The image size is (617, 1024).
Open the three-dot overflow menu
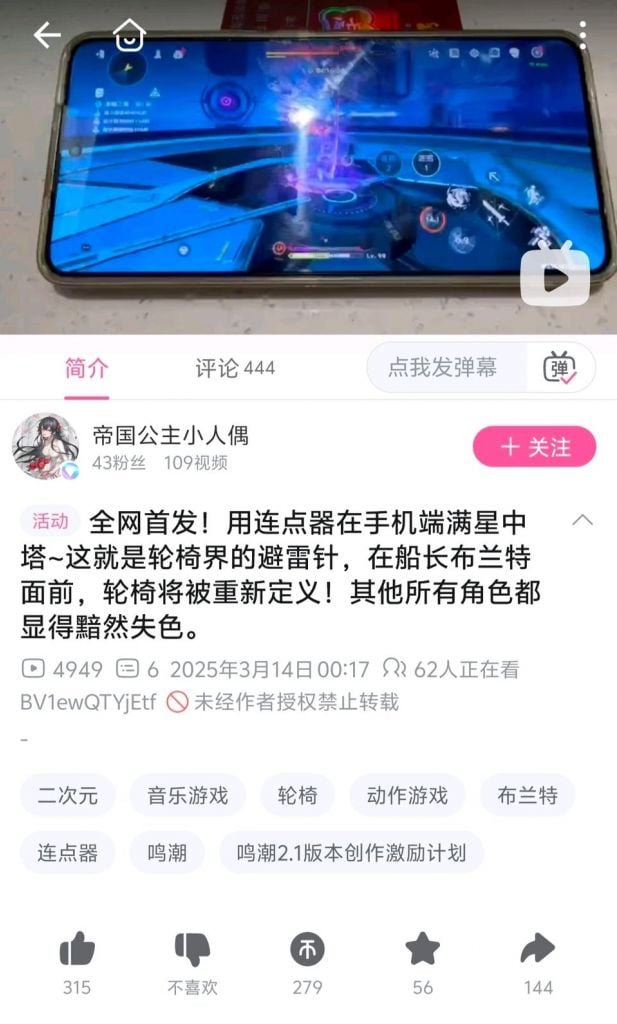tap(582, 35)
